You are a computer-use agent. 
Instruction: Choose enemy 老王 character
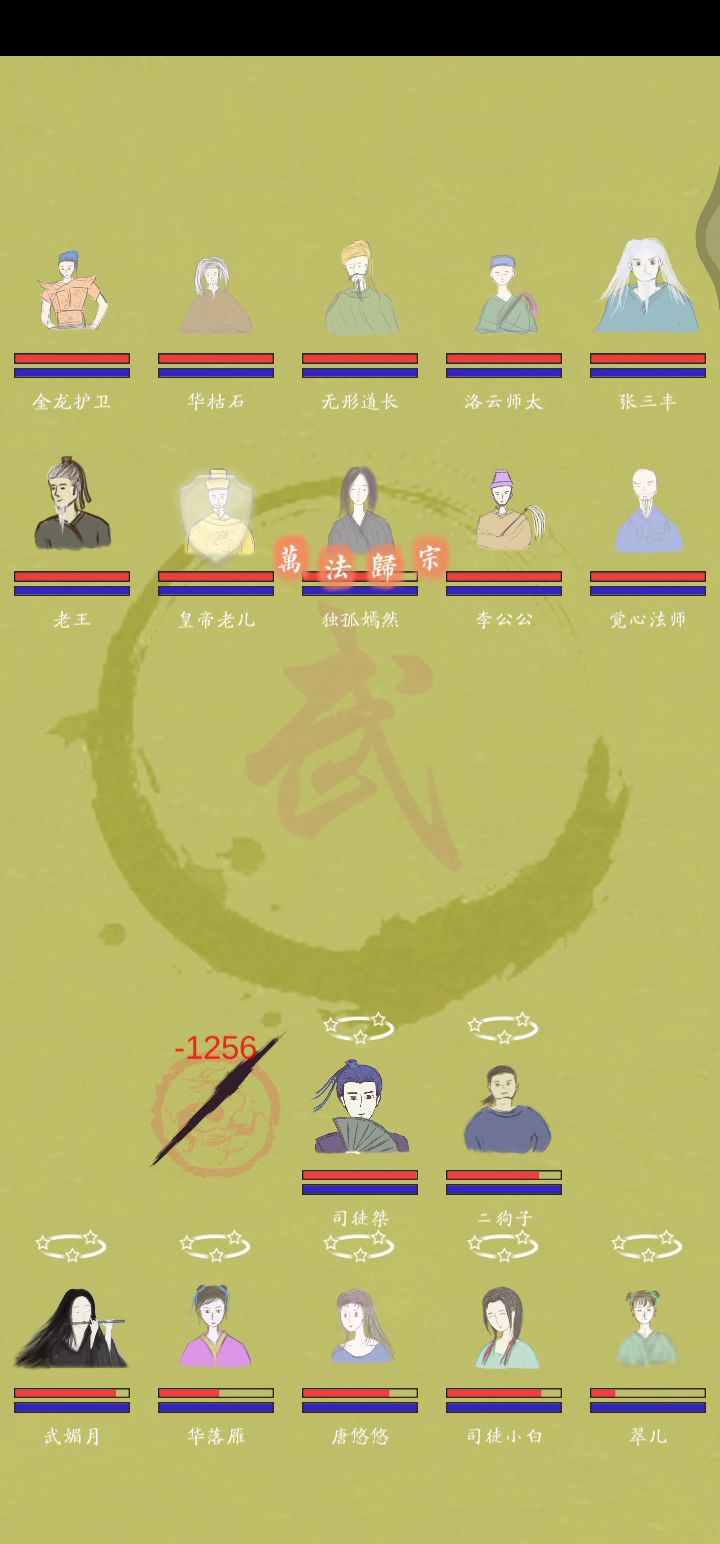click(x=72, y=503)
